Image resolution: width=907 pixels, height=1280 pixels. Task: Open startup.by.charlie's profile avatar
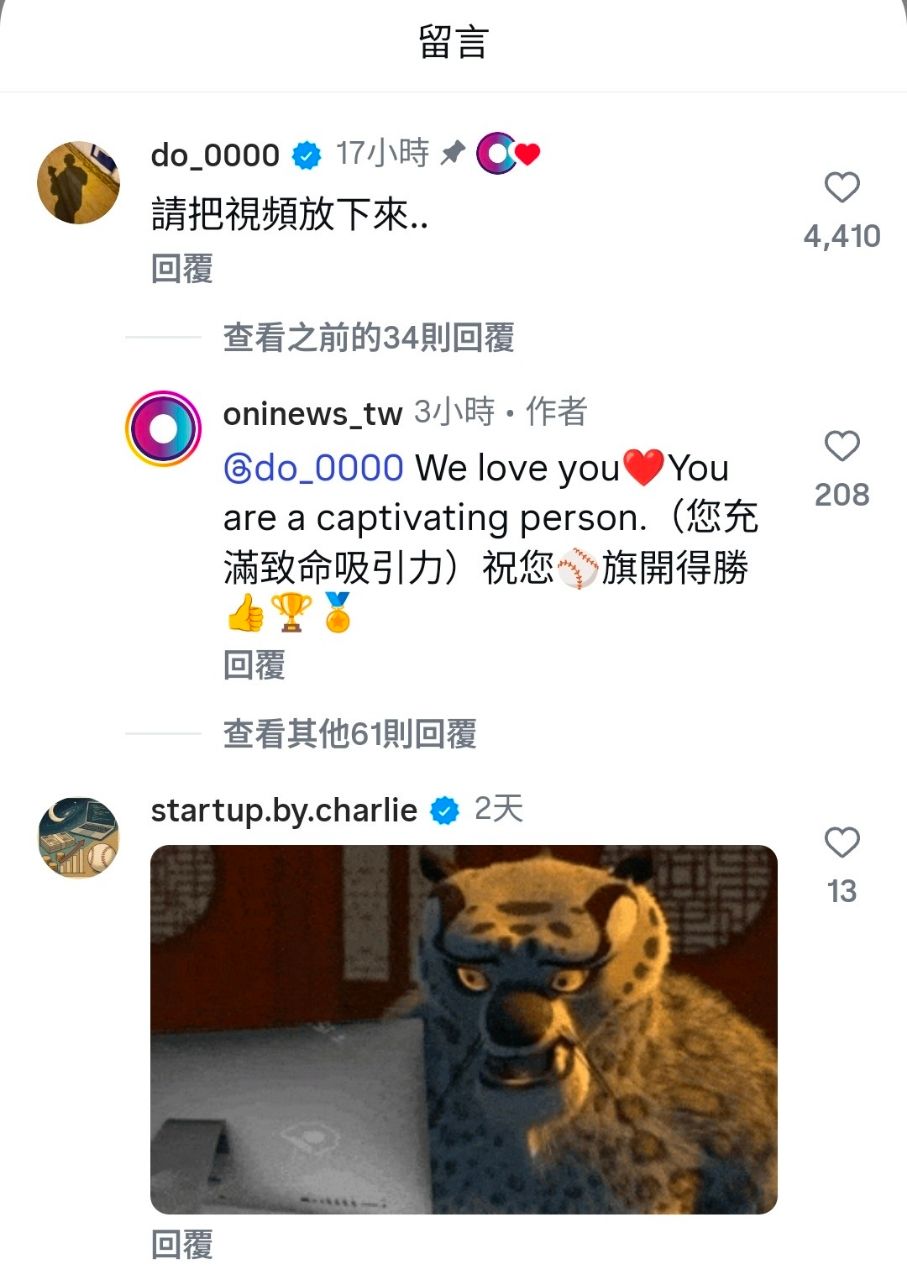pyautogui.click(x=78, y=838)
